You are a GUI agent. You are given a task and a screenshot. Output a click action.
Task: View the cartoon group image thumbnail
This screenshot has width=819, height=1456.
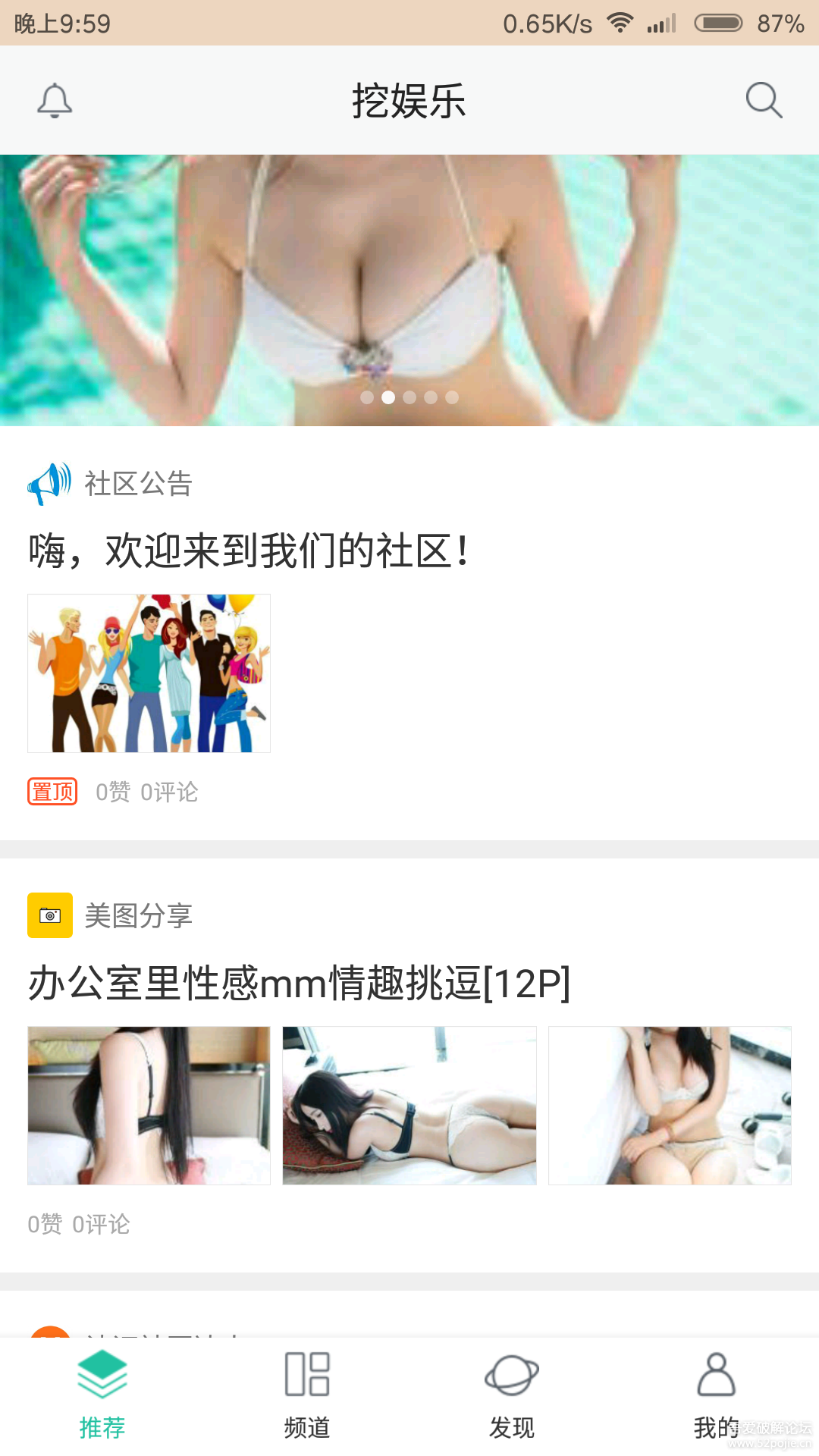tap(149, 673)
